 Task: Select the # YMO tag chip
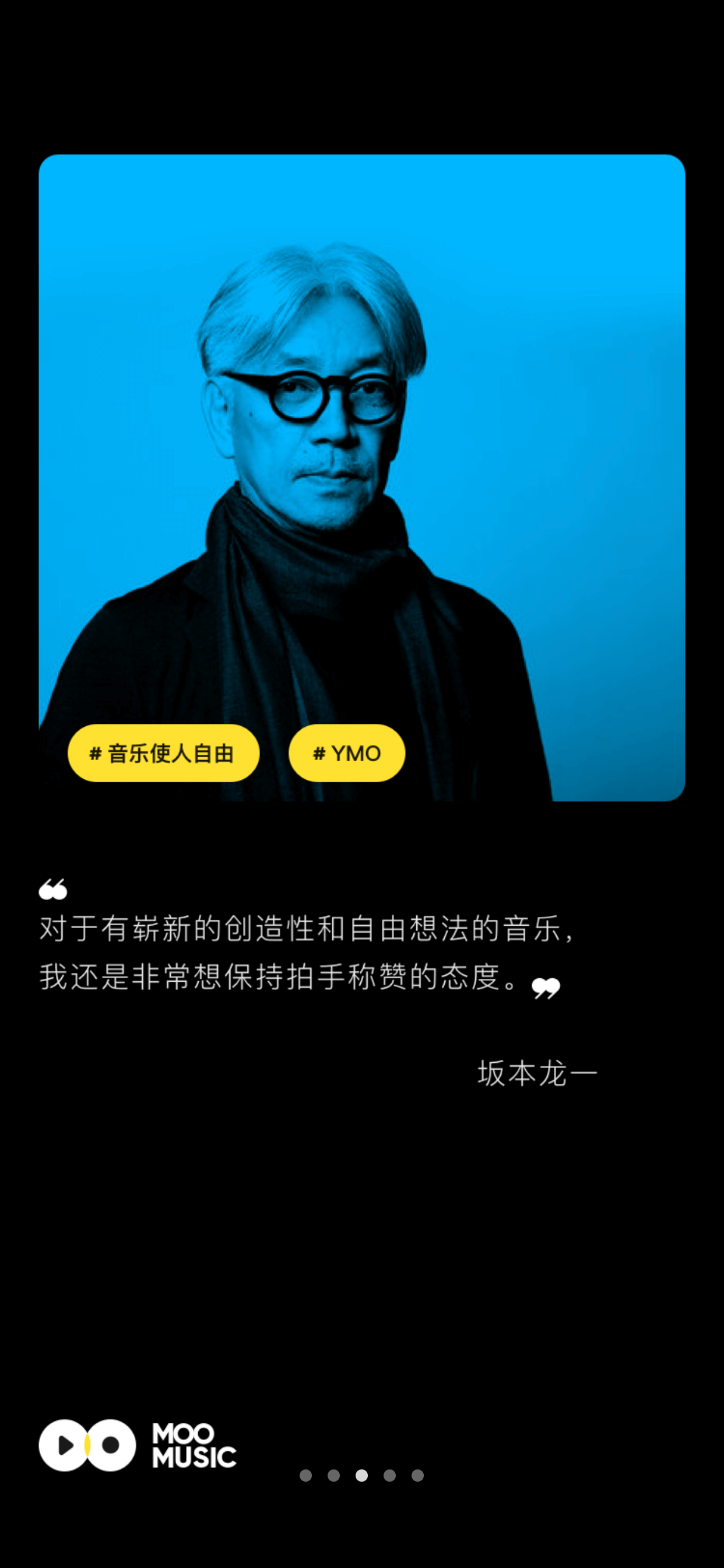(347, 753)
